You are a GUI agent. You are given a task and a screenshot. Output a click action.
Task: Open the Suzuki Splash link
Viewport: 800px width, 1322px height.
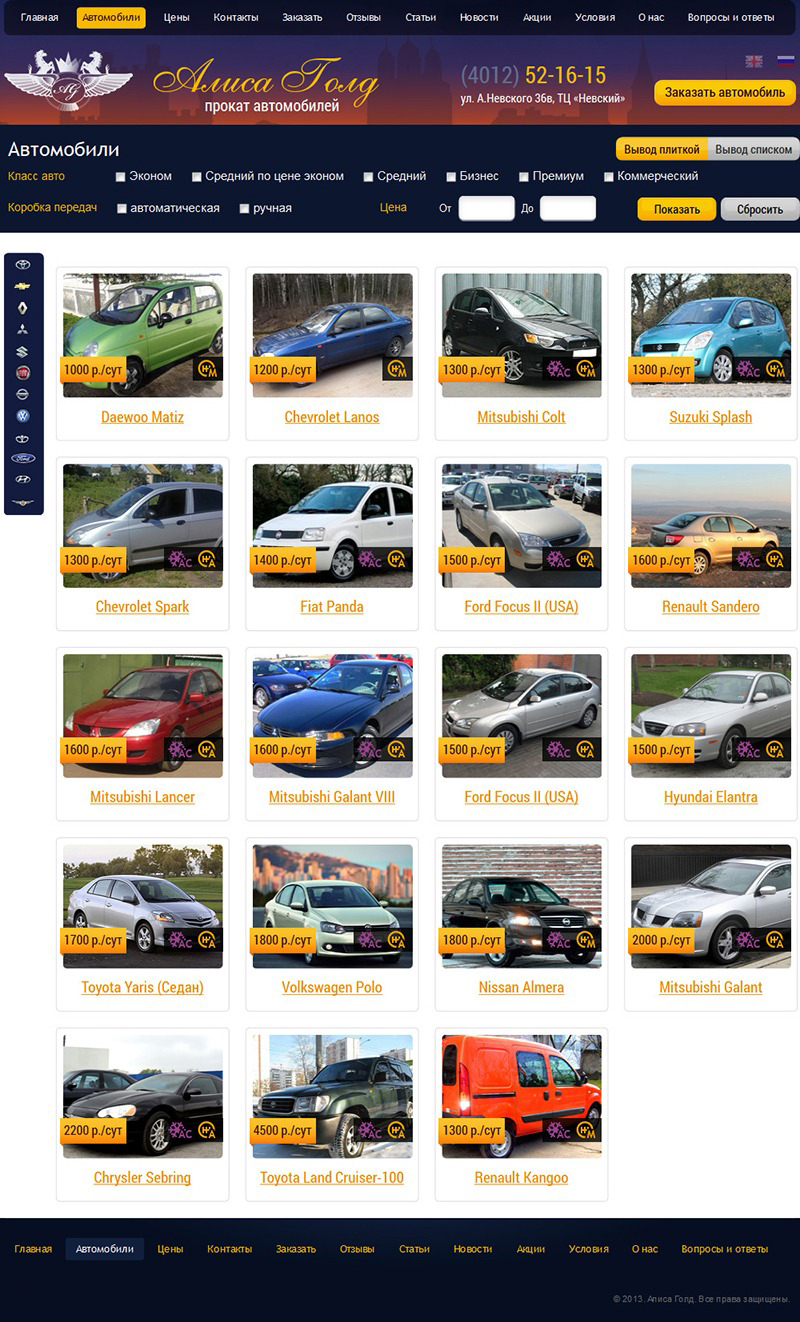[711, 417]
